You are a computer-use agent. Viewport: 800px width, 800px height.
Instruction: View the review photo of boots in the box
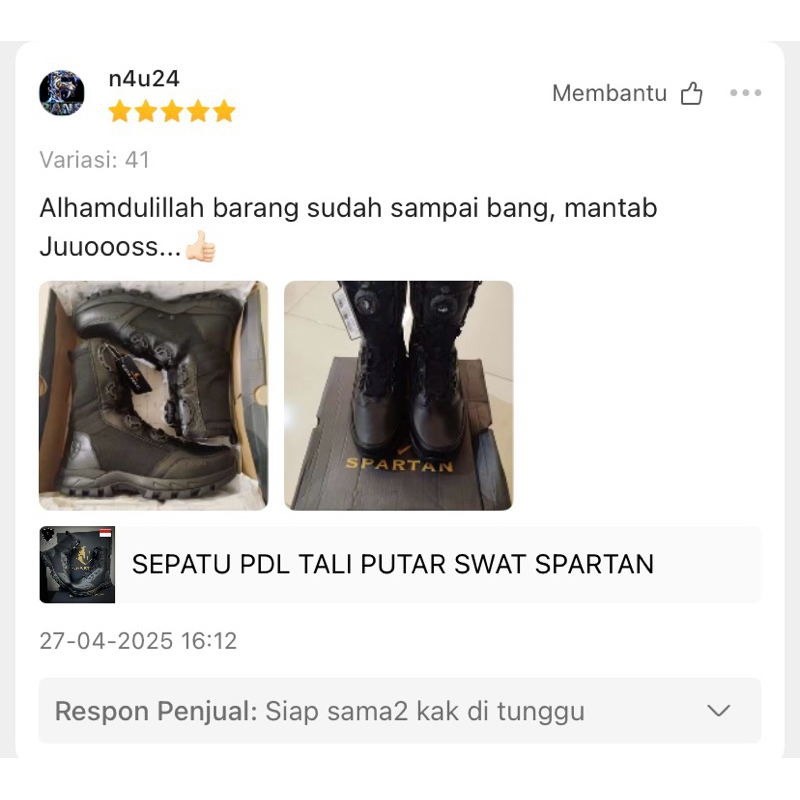(x=153, y=395)
